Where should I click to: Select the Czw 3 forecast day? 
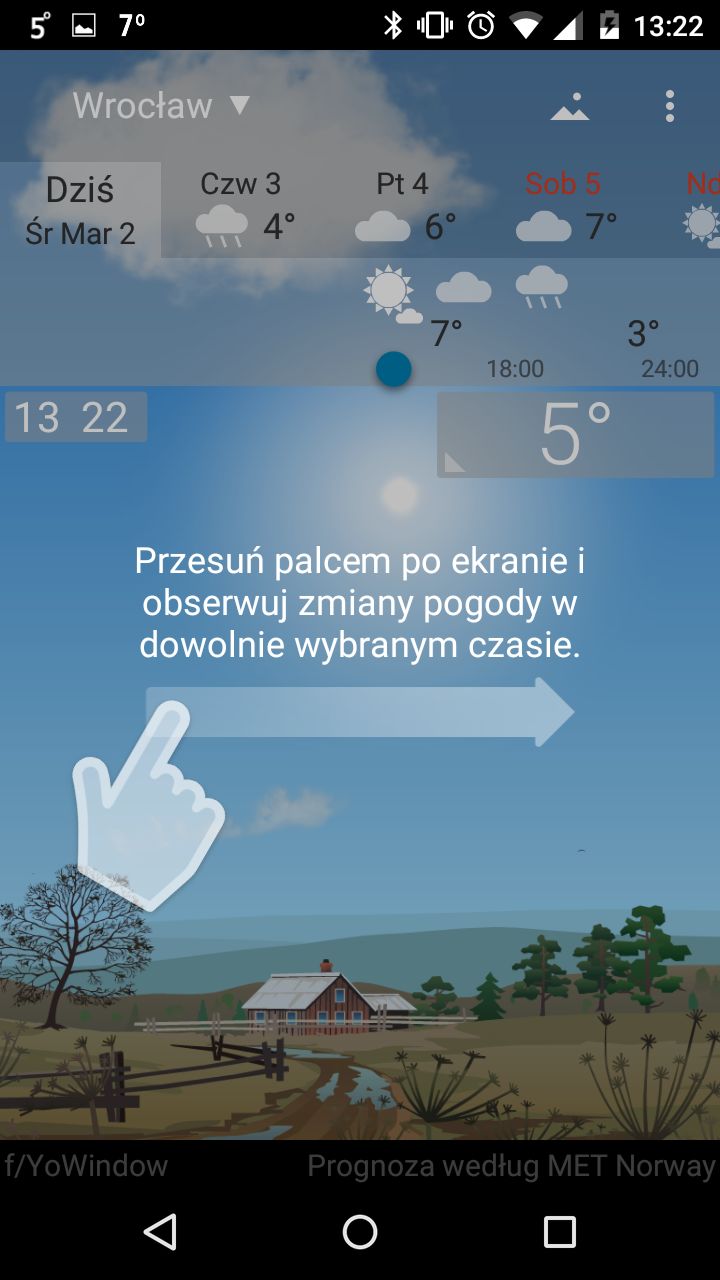[x=241, y=210]
